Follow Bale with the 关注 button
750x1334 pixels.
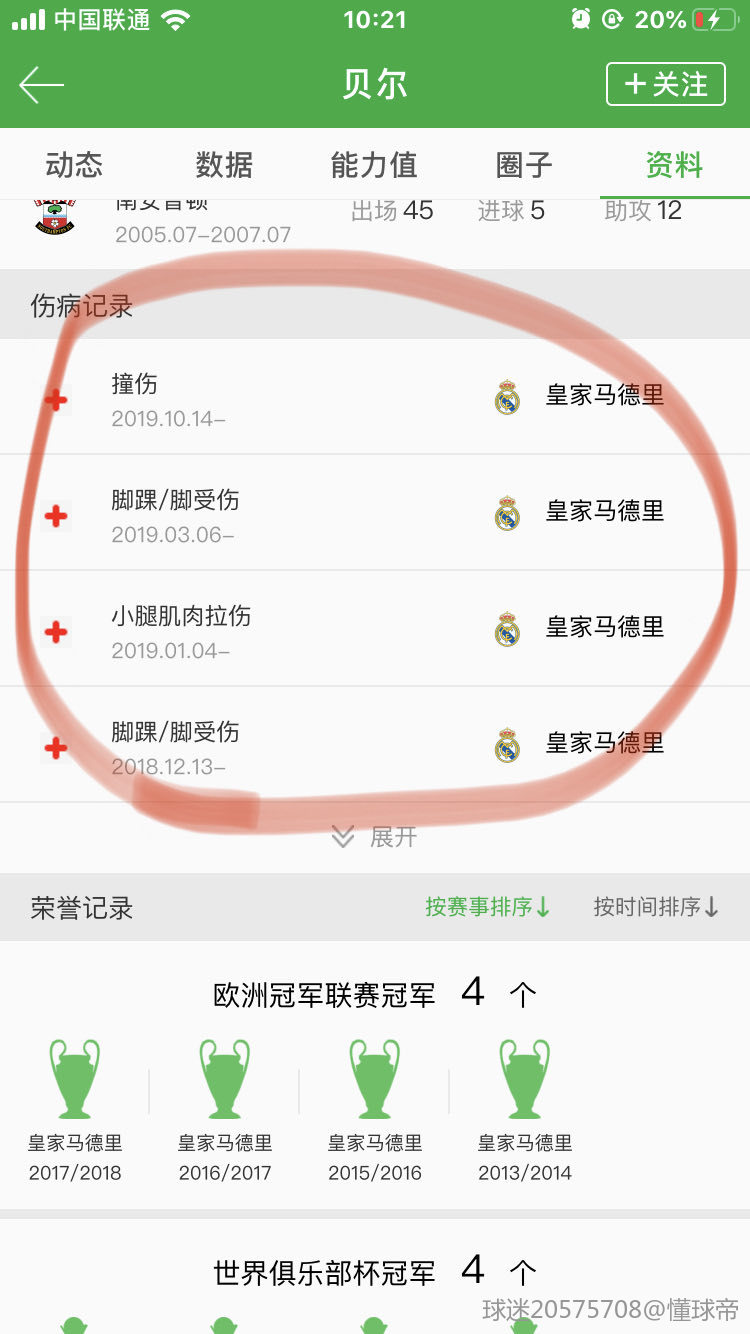click(x=665, y=84)
